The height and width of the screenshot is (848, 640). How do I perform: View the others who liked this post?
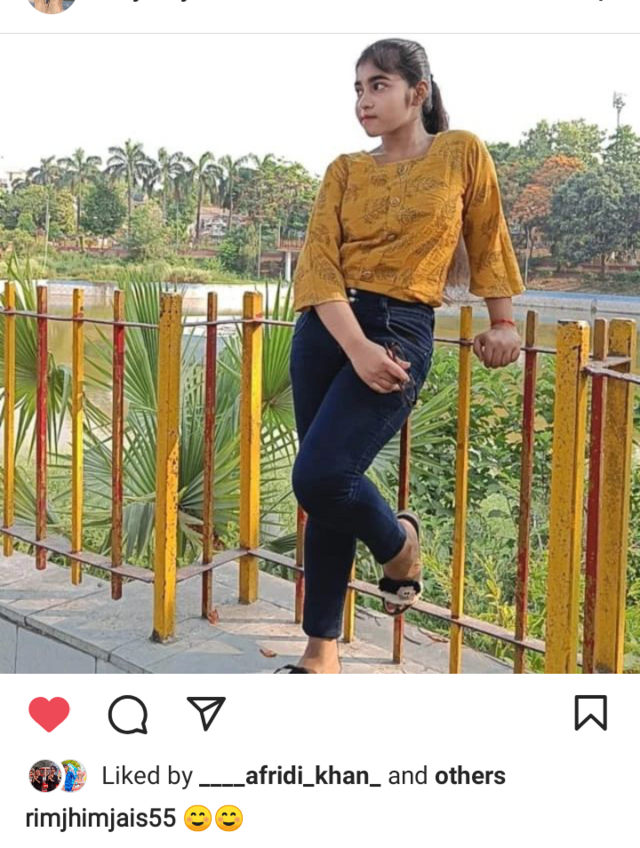[x=470, y=776]
